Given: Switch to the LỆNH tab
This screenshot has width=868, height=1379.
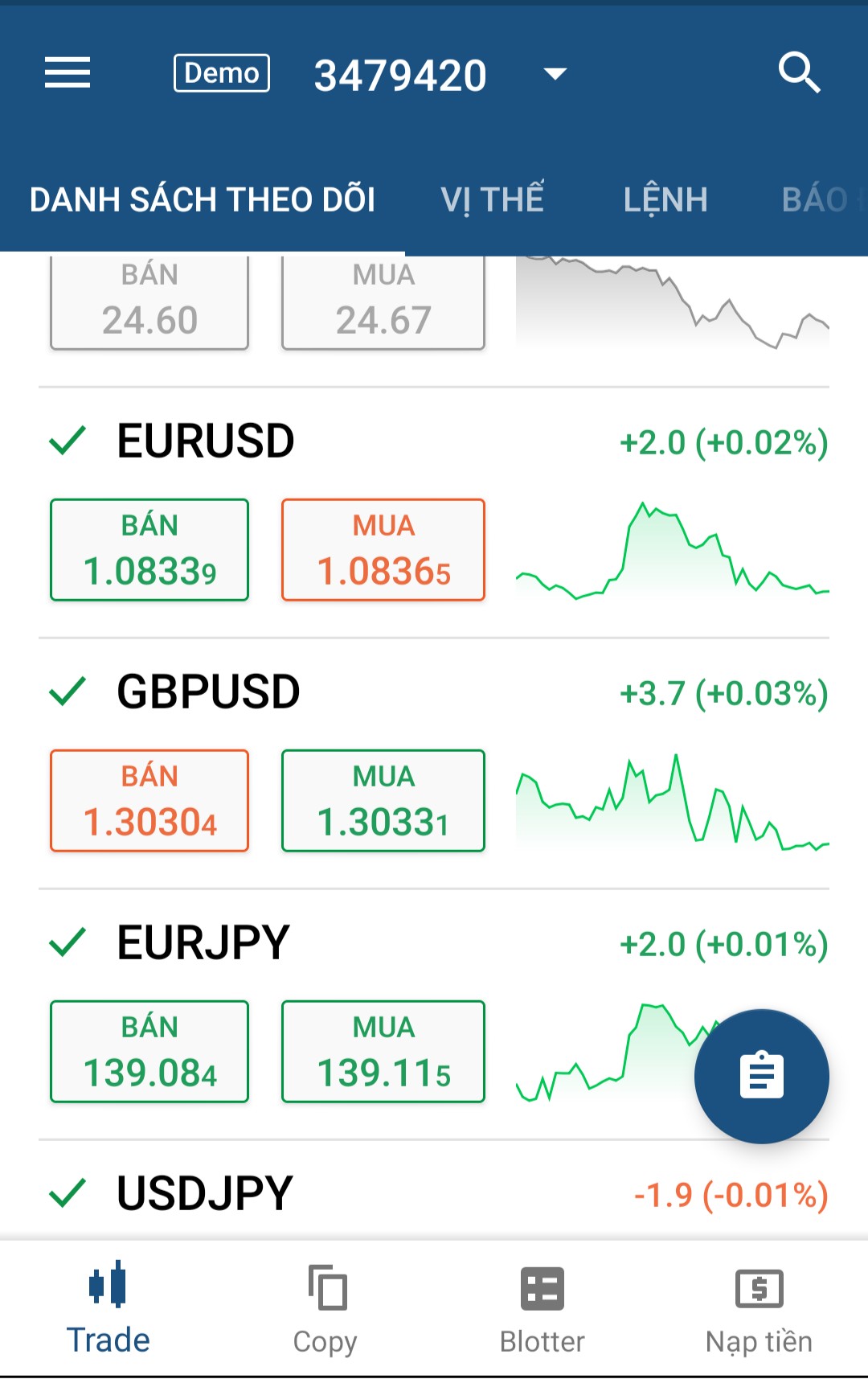Looking at the screenshot, I should click(665, 199).
